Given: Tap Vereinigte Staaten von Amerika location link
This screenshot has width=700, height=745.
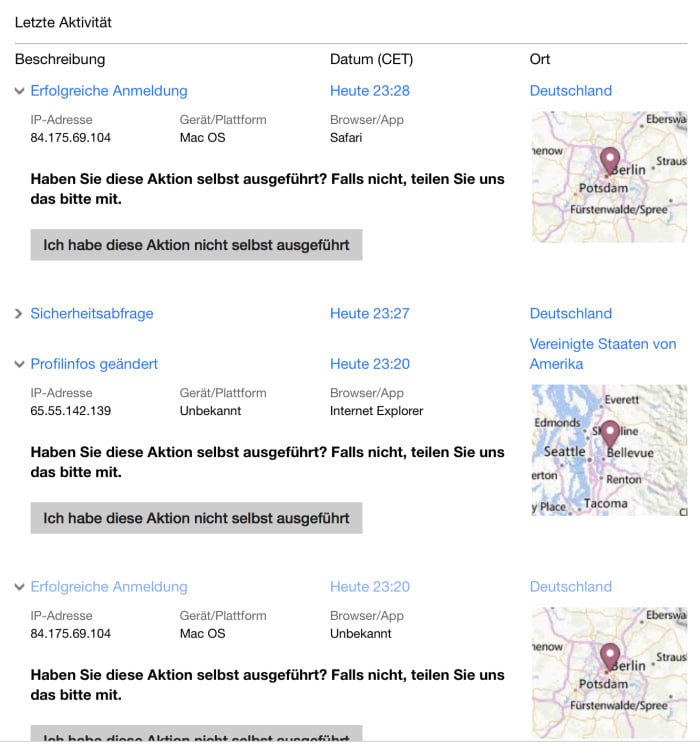Looking at the screenshot, I should 602,354.
